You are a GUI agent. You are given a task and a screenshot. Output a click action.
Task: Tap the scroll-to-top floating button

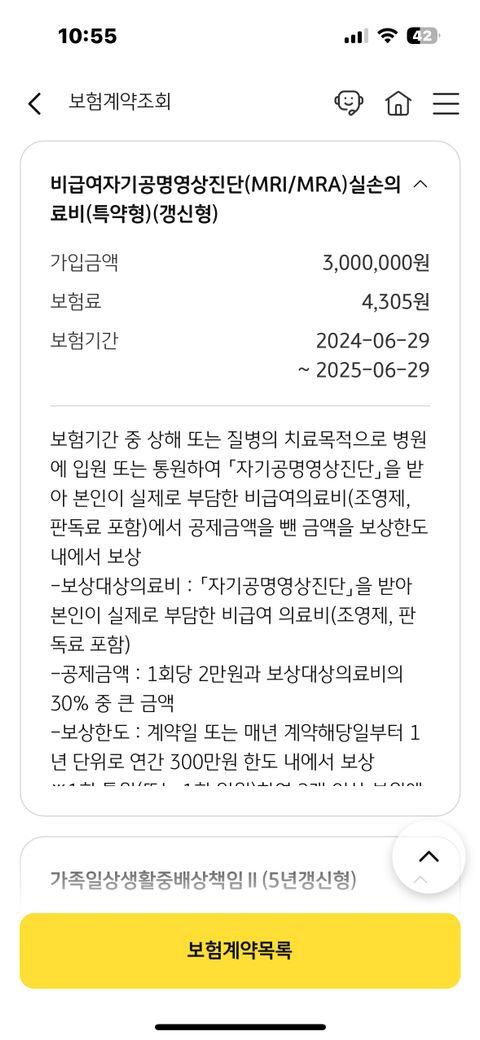[x=429, y=856]
